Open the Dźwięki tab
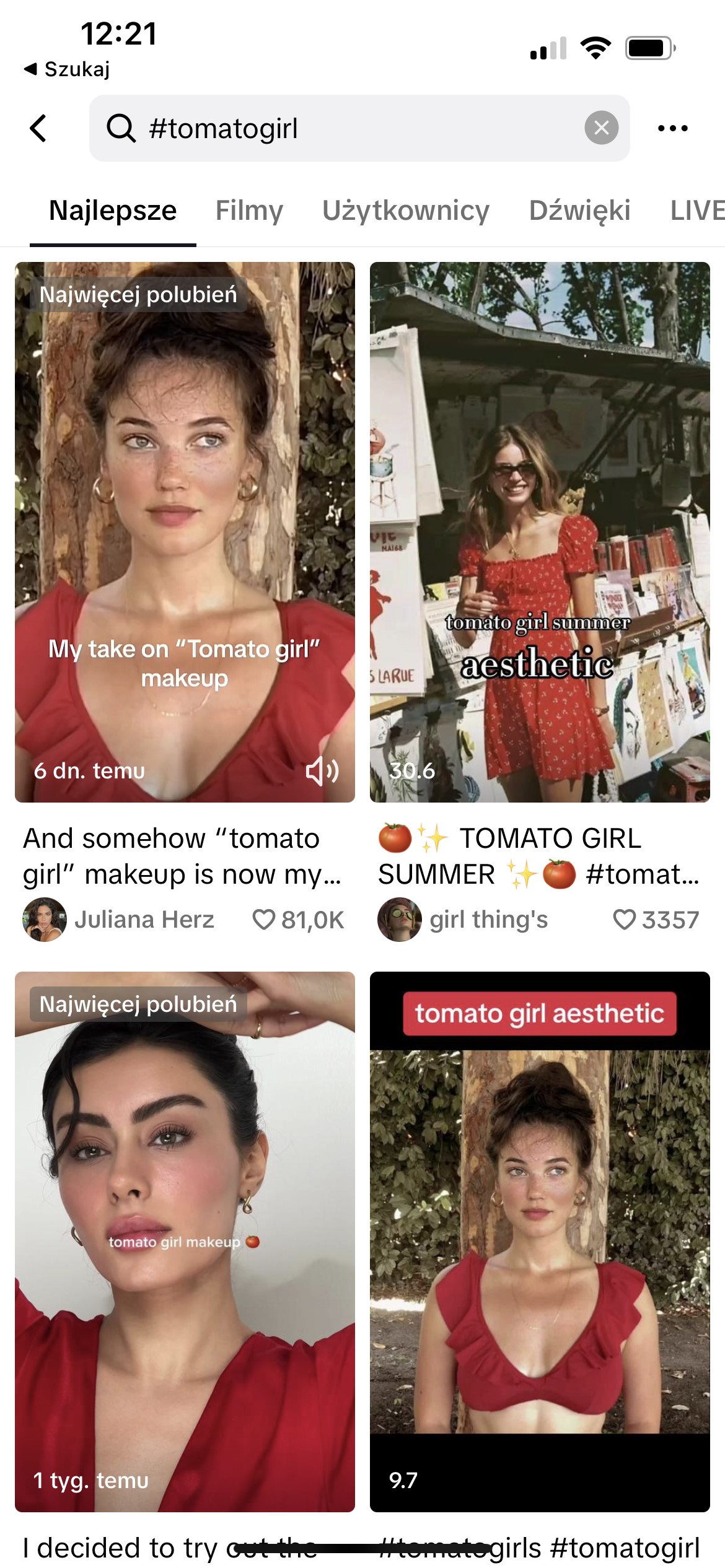Screen dimensions: 725x1568 pyautogui.click(x=579, y=211)
